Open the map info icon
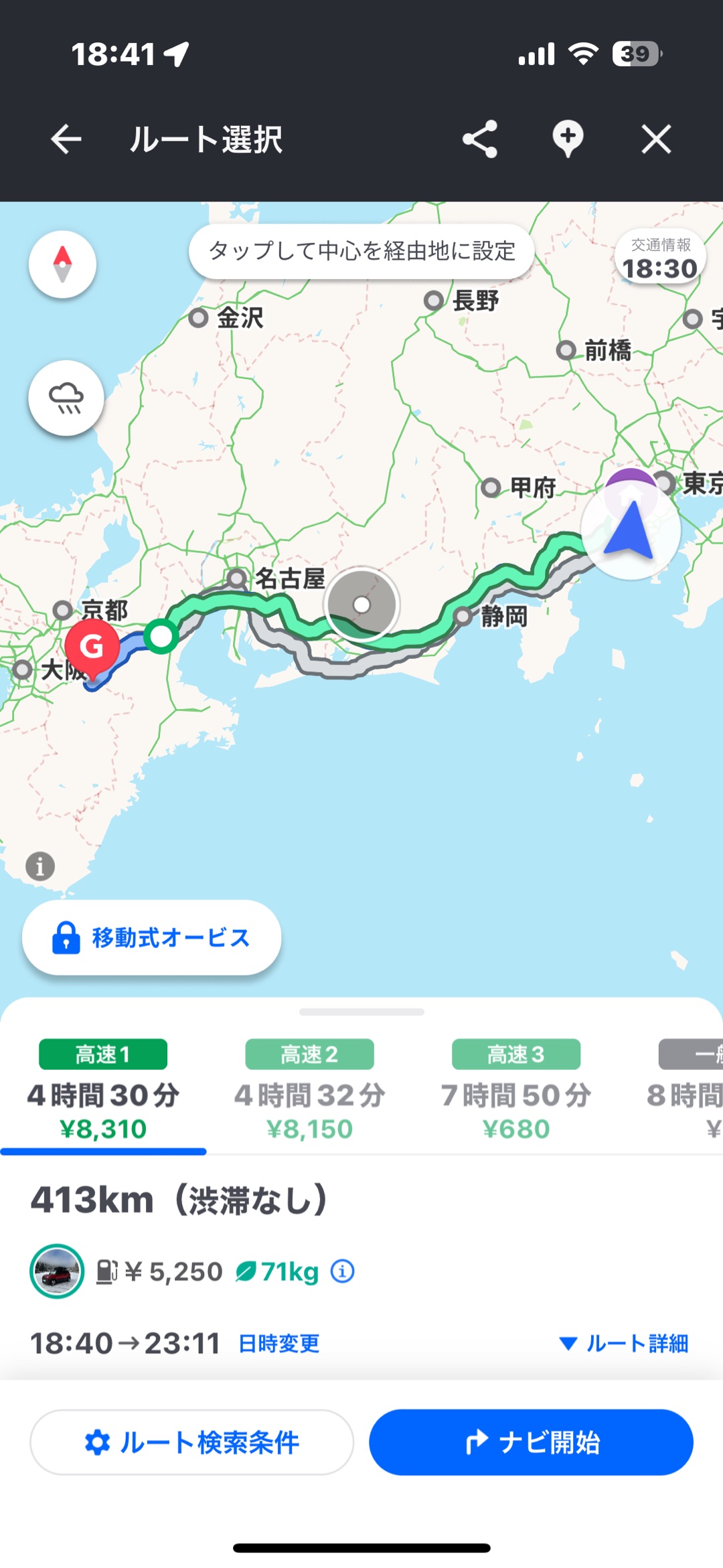The image size is (723, 1568). click(40, 866)
